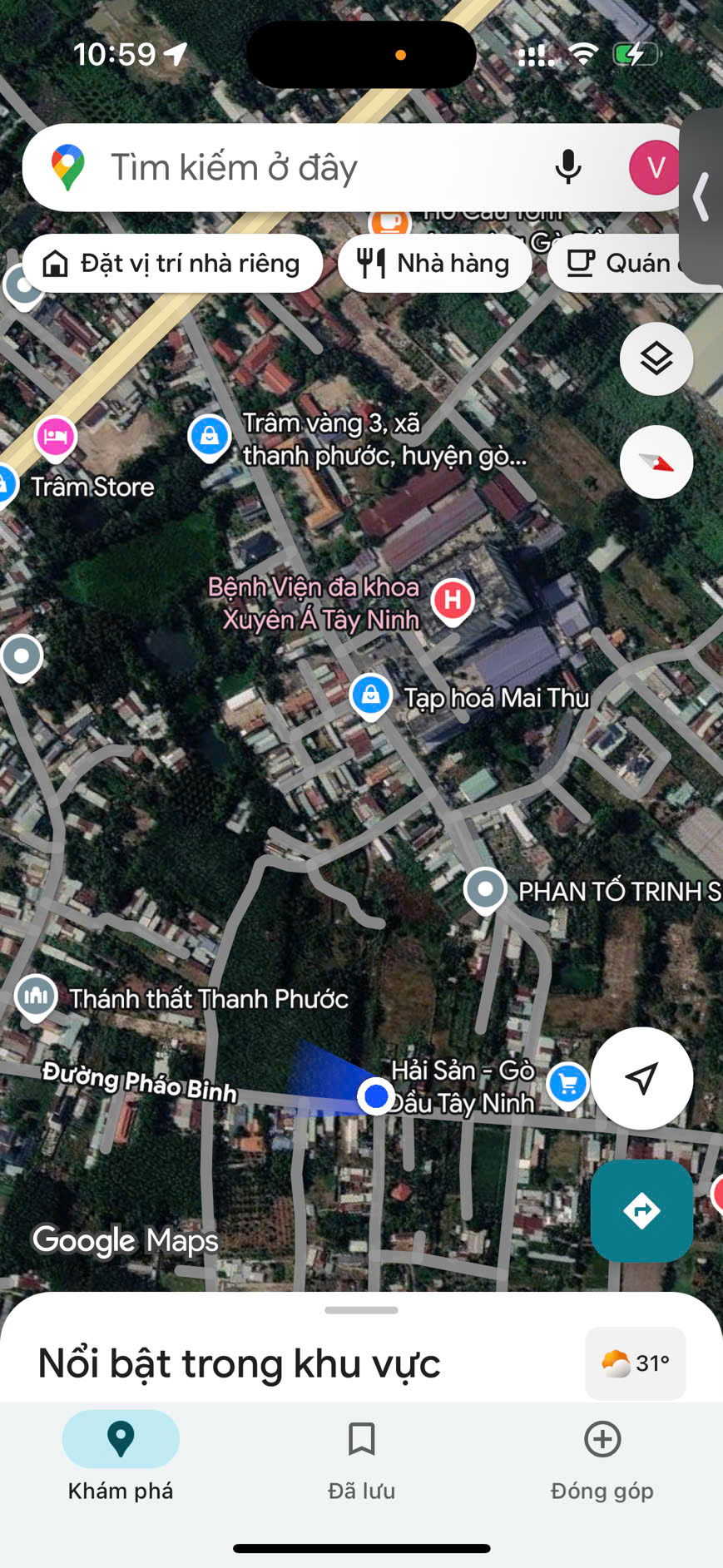The height and width of the screenshot is (1568, 723).
Task: Open the map layers button
Action: click(x=656, y=359)
